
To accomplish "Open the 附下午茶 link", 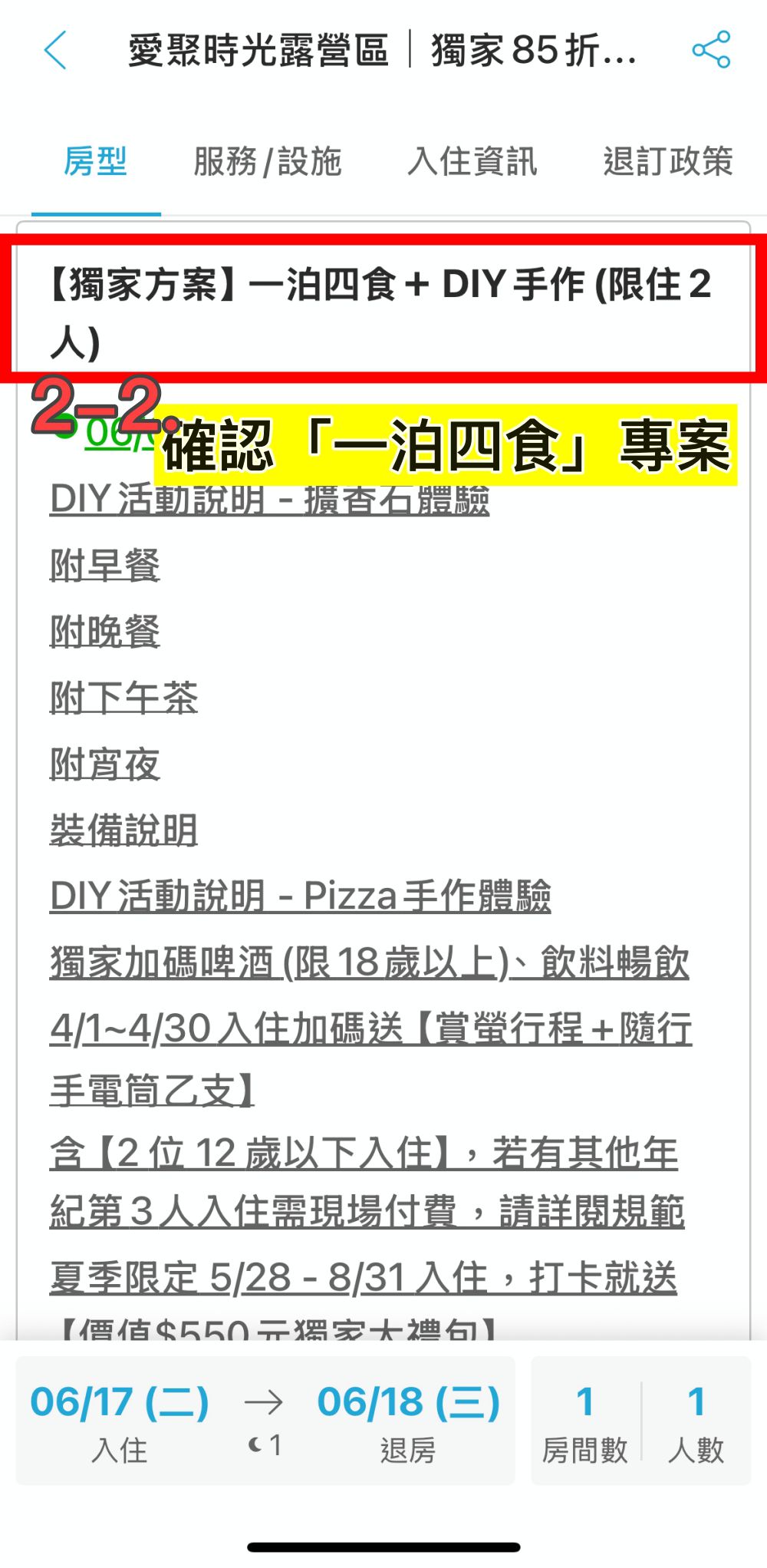I will pyautogui.click(x=123, y=698).
